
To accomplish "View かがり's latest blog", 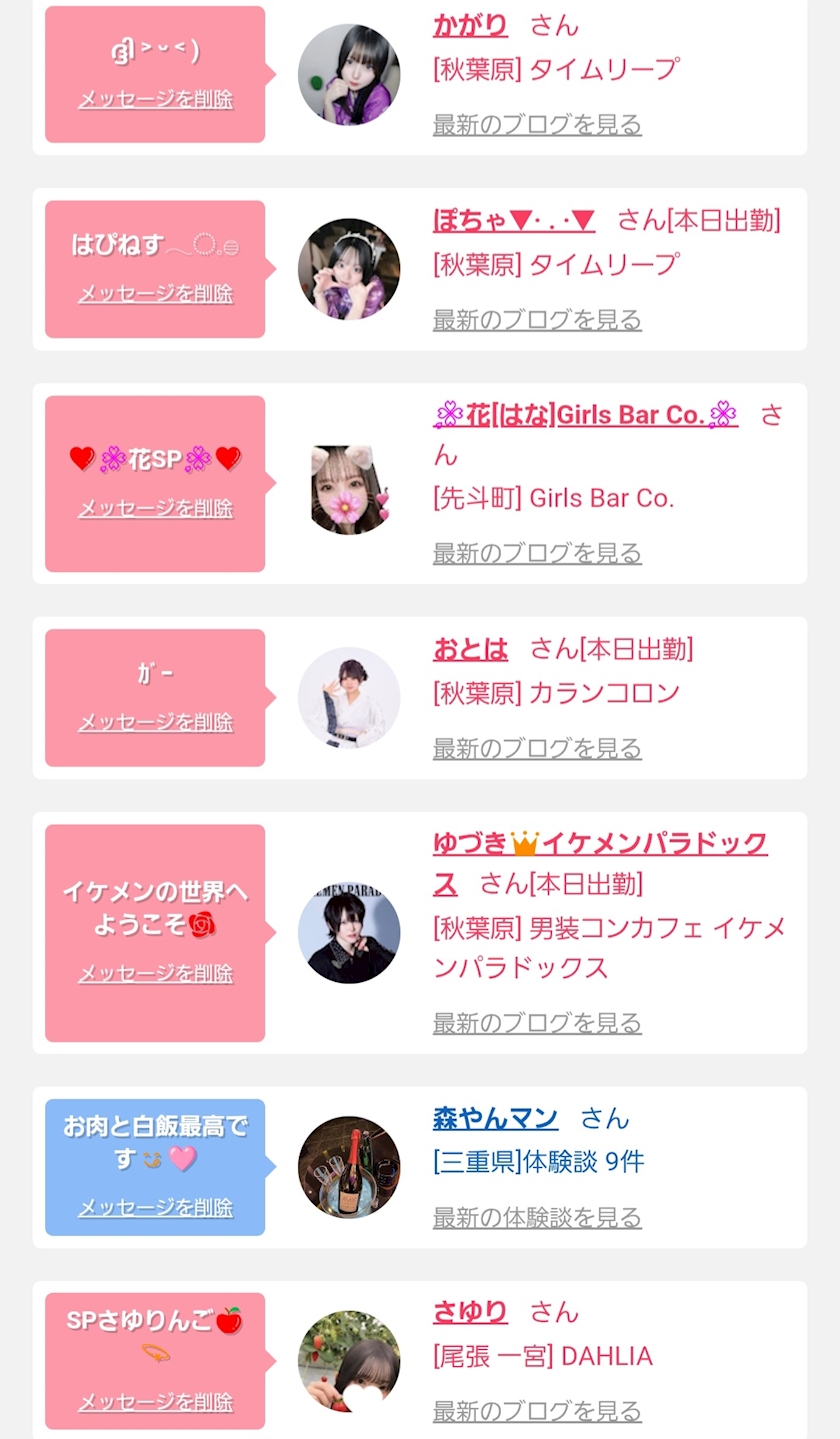I will pos(537,125).
